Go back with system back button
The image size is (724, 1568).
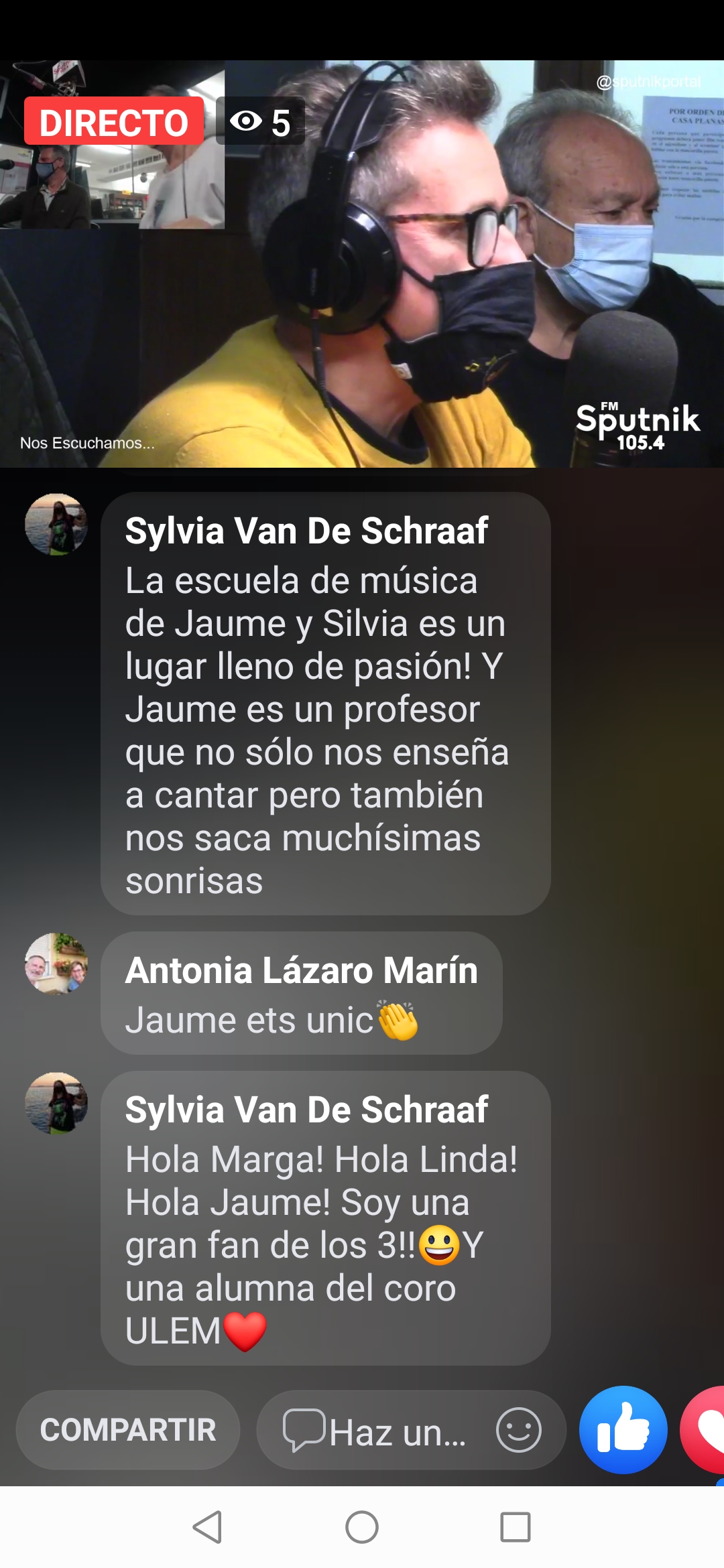pyautogui.click(x=207, y=1528)
